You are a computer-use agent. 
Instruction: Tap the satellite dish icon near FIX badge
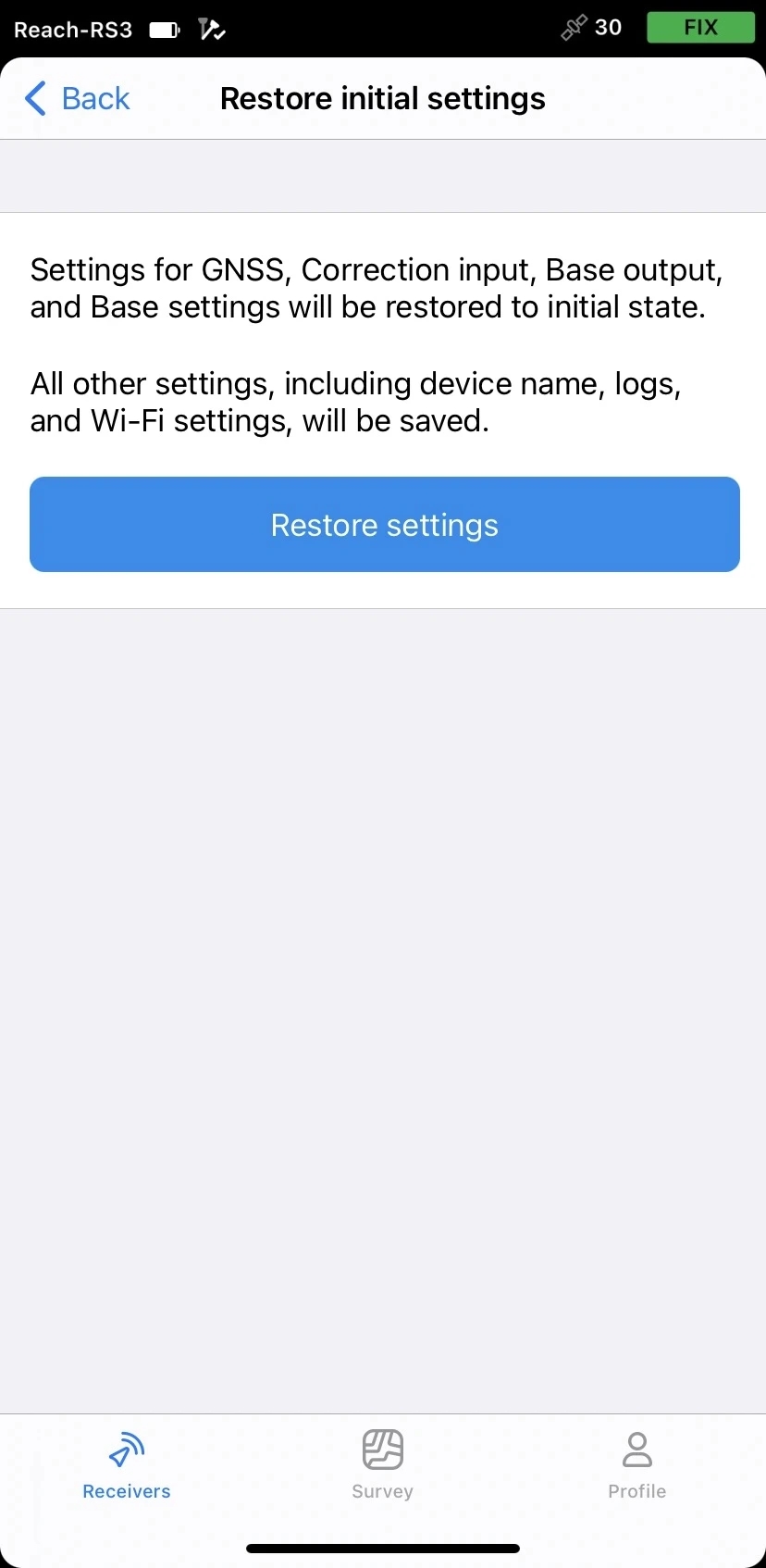point(573,28)
